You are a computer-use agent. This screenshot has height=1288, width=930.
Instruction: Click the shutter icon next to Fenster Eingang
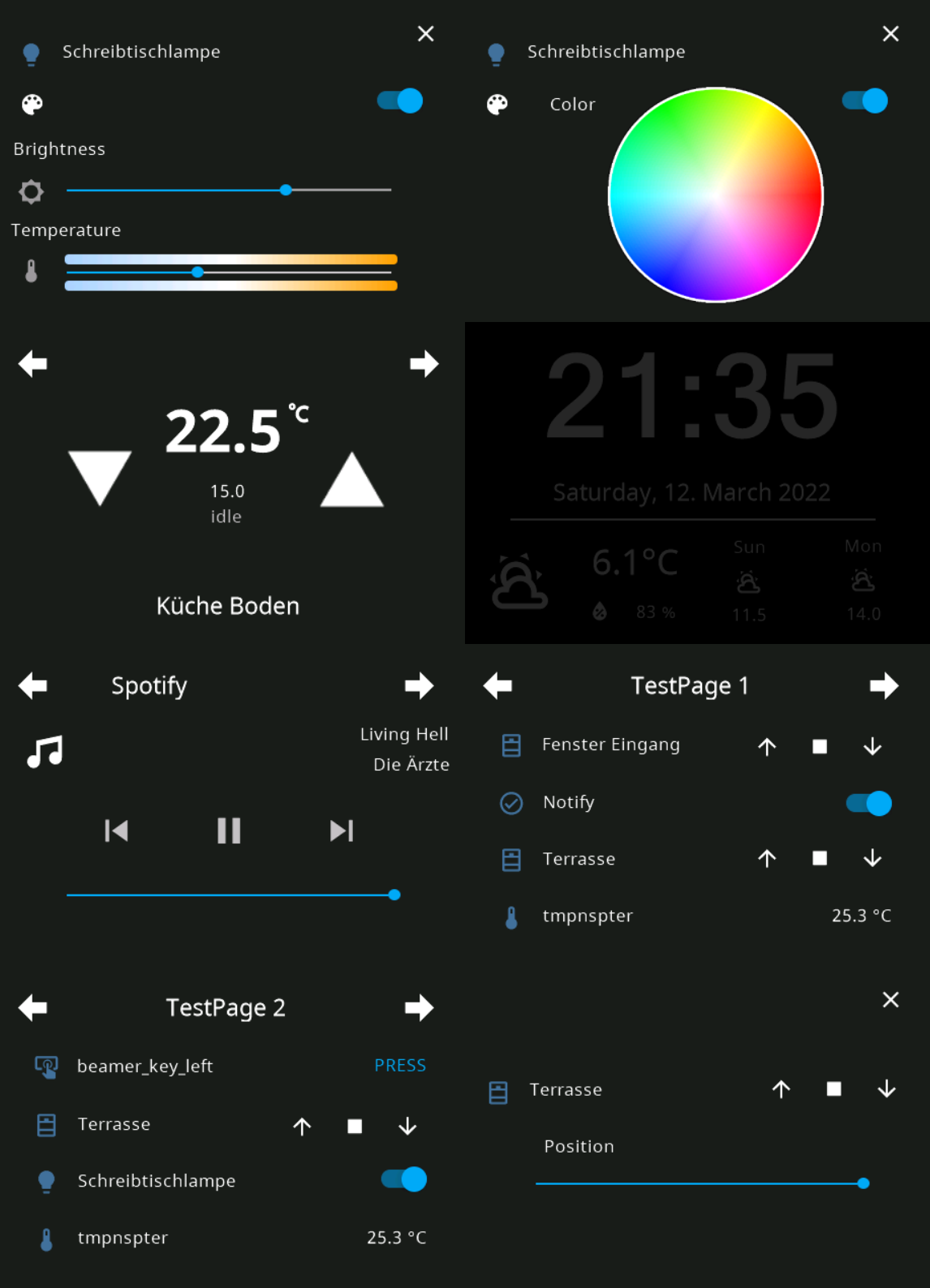pyautogui.click(x=511, y=745)
